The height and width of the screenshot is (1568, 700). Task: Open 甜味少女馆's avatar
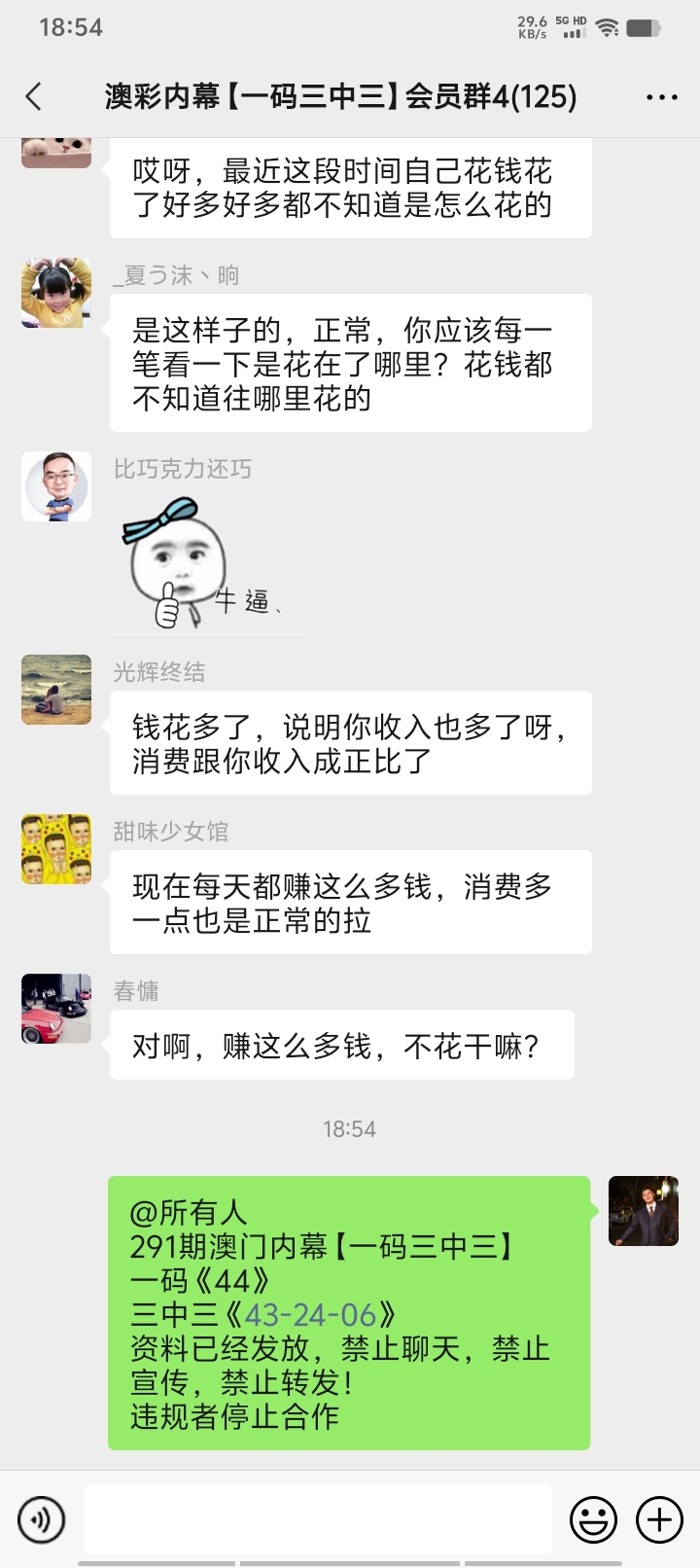[x=56, y=849]
